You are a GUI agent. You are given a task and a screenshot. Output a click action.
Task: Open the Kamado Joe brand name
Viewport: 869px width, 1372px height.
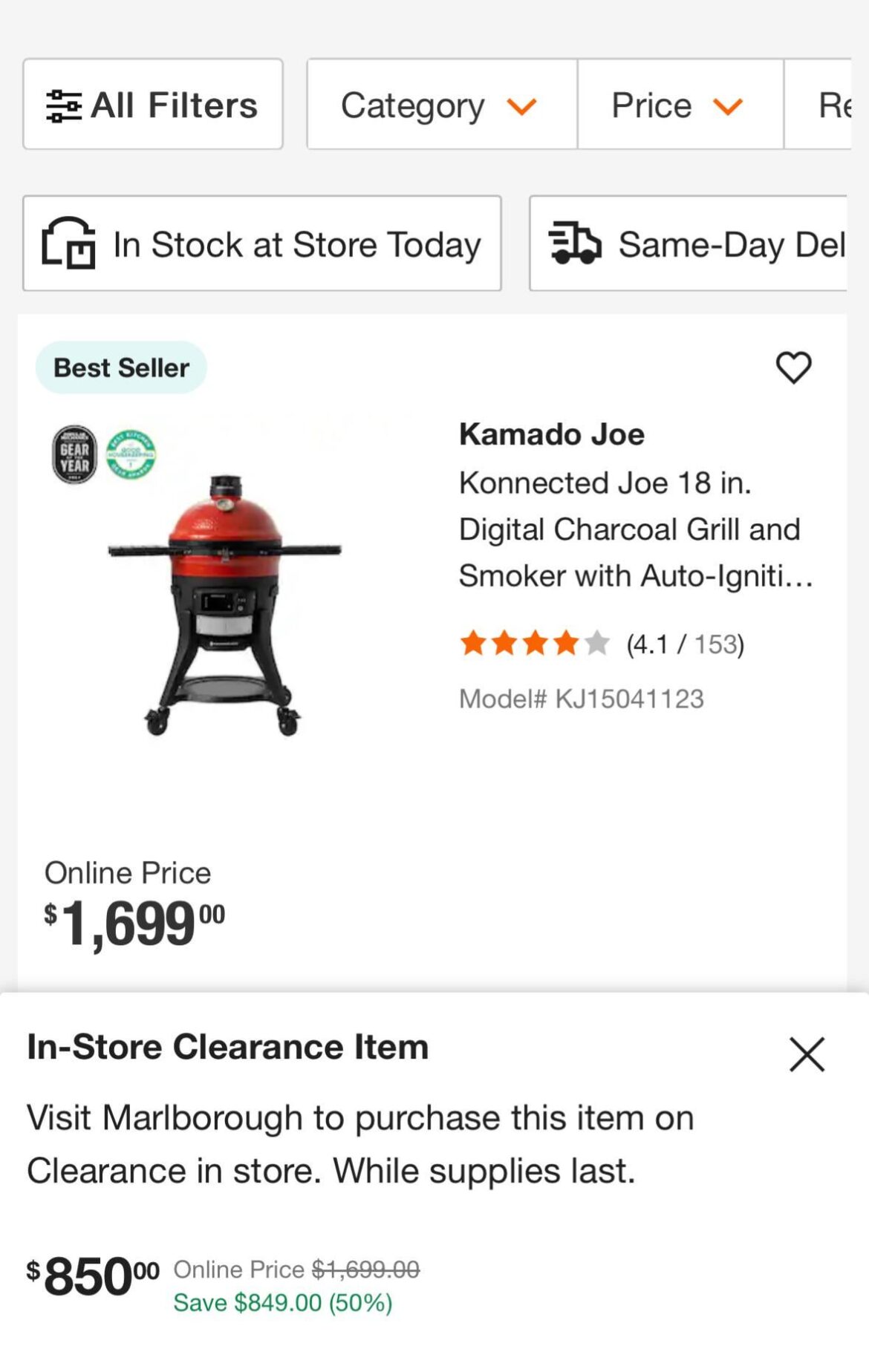point(551,435)
